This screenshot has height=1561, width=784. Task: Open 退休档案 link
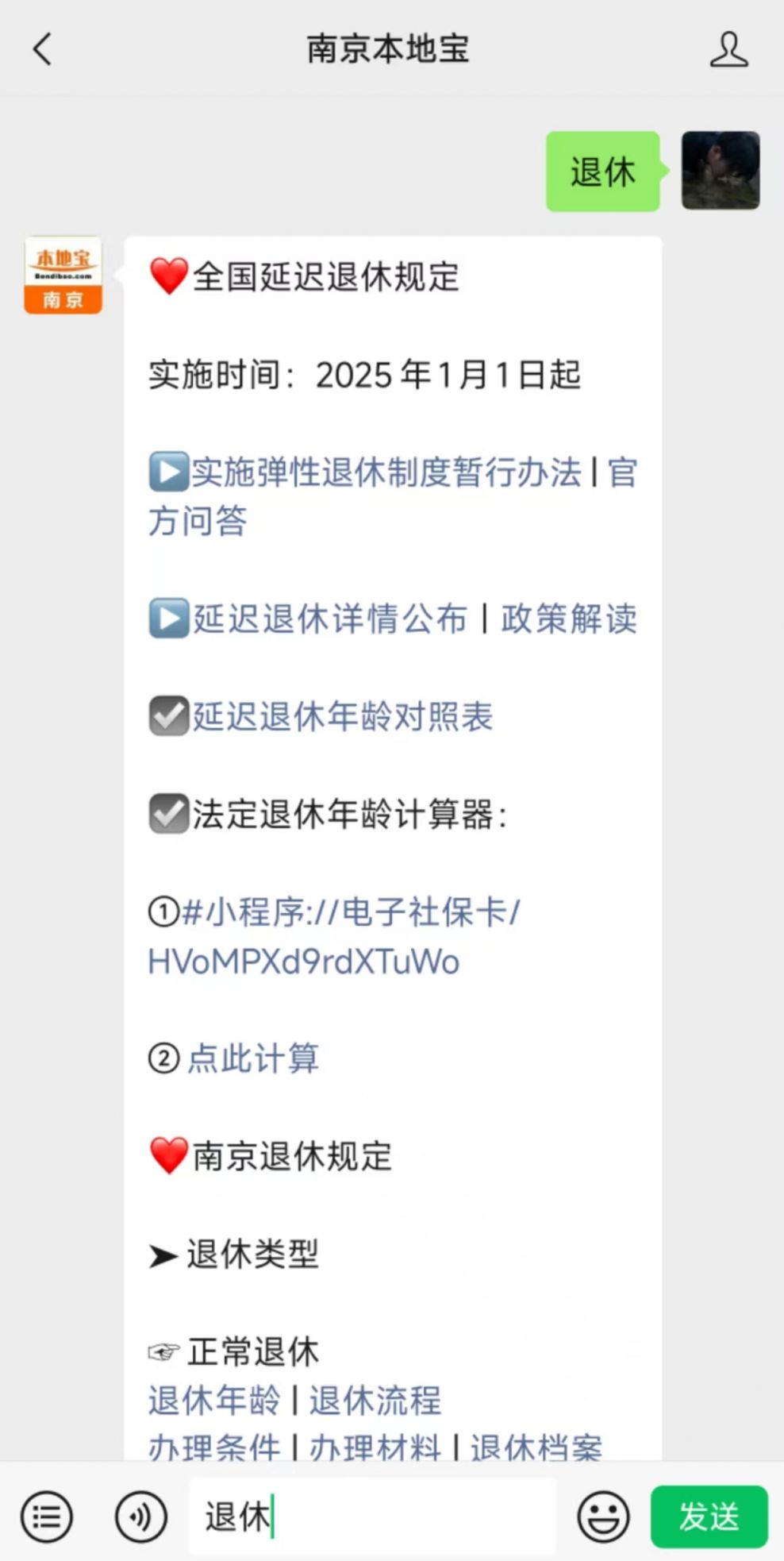click(x=536, y=1447)
